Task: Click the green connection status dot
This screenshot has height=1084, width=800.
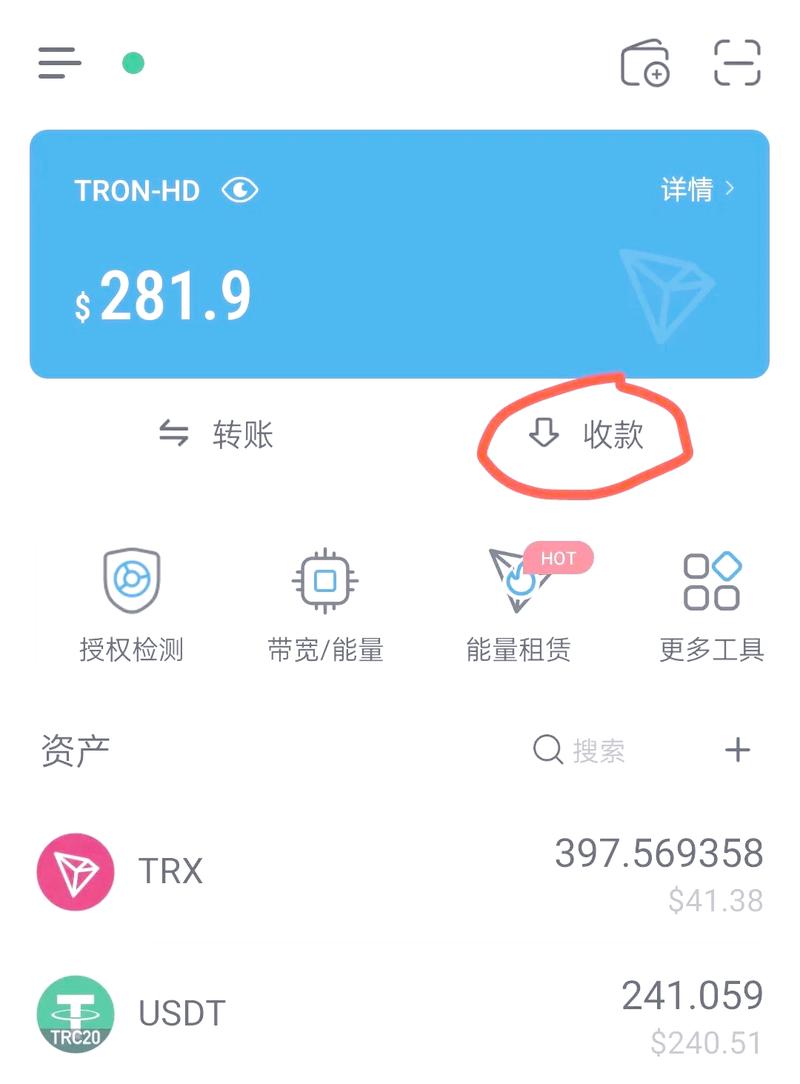Action: (x=134, y=61)
